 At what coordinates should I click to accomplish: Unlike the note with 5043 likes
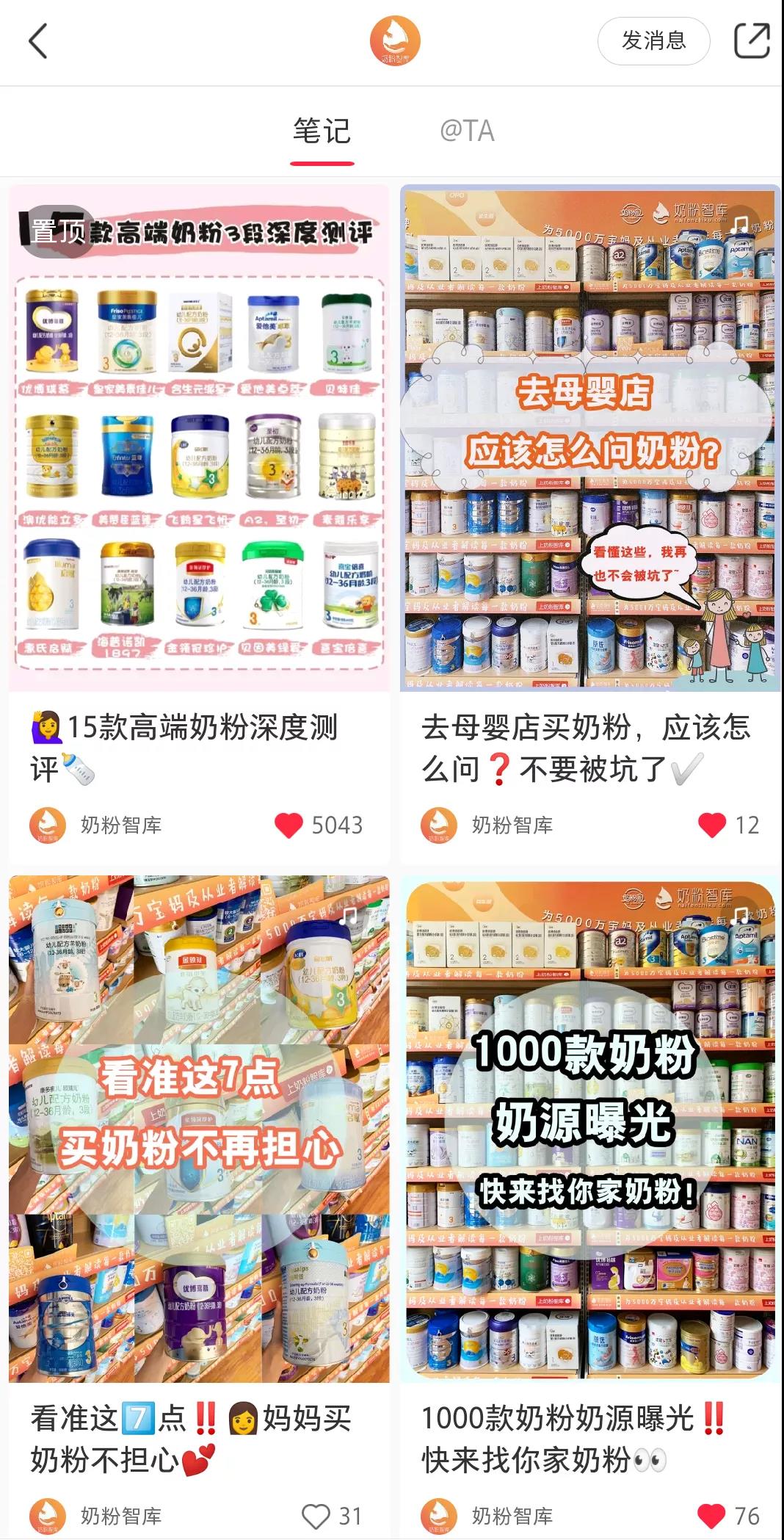288,825
